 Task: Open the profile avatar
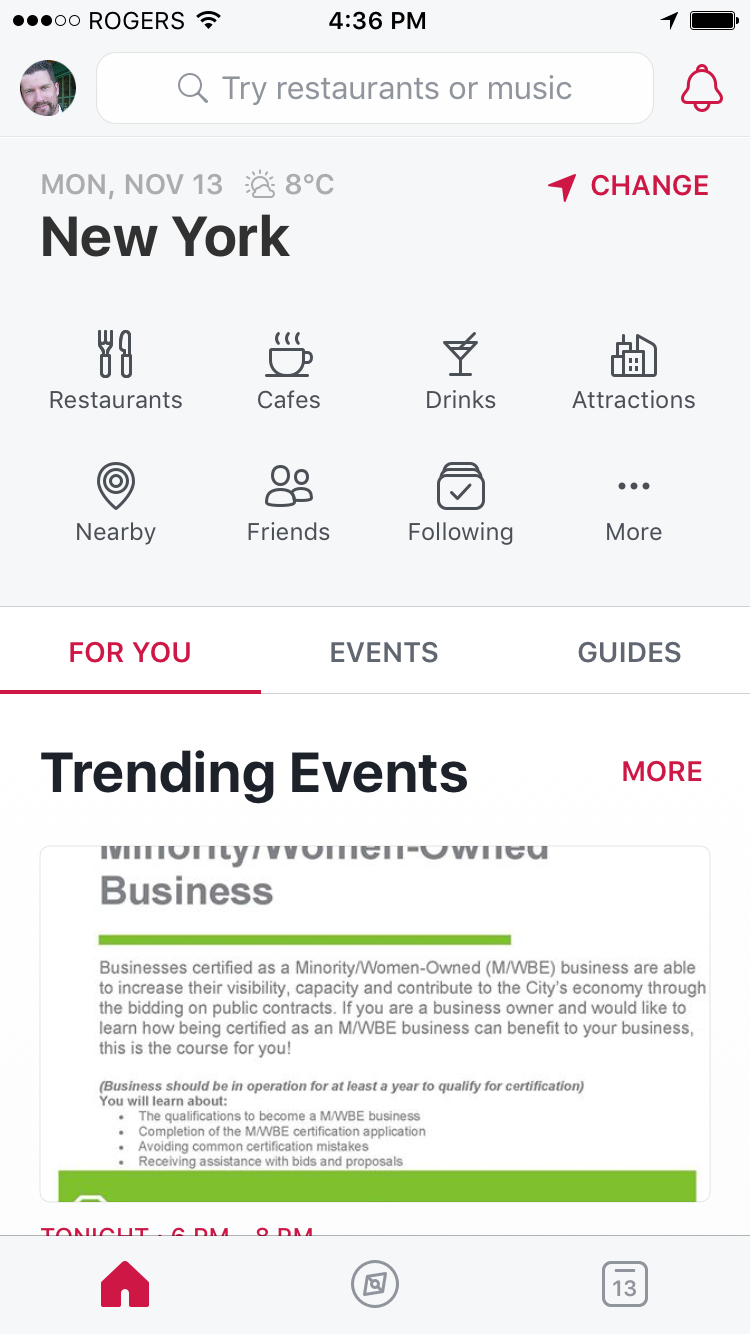(48, 88)
